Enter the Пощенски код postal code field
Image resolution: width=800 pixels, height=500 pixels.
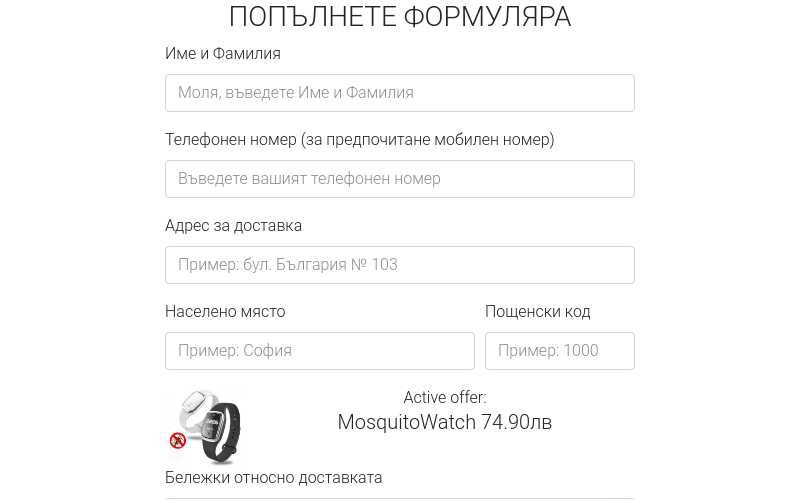coord(559,351)
